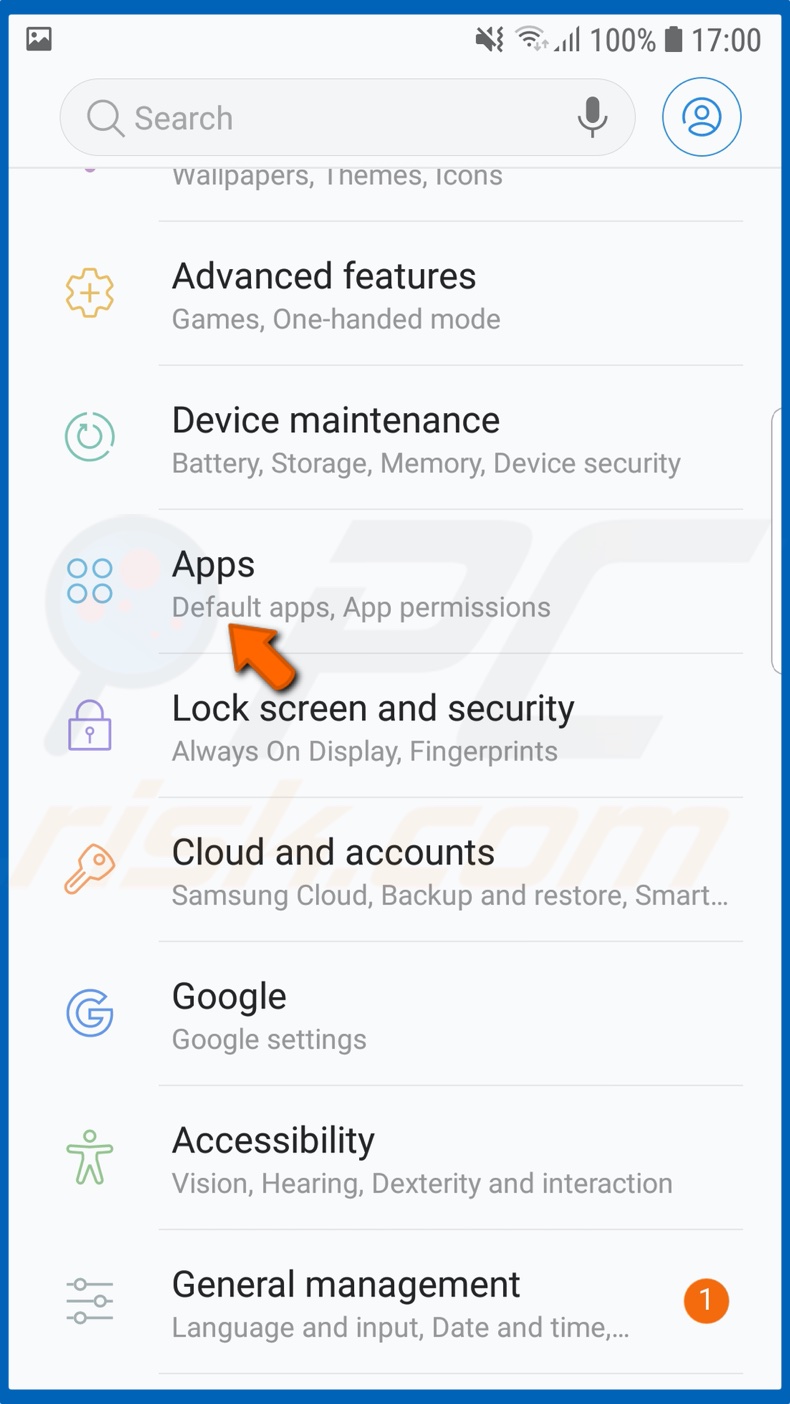Tap the Accessibility person icon
The height and width of the screenshot is (1404, 790).
[89, 1156]
